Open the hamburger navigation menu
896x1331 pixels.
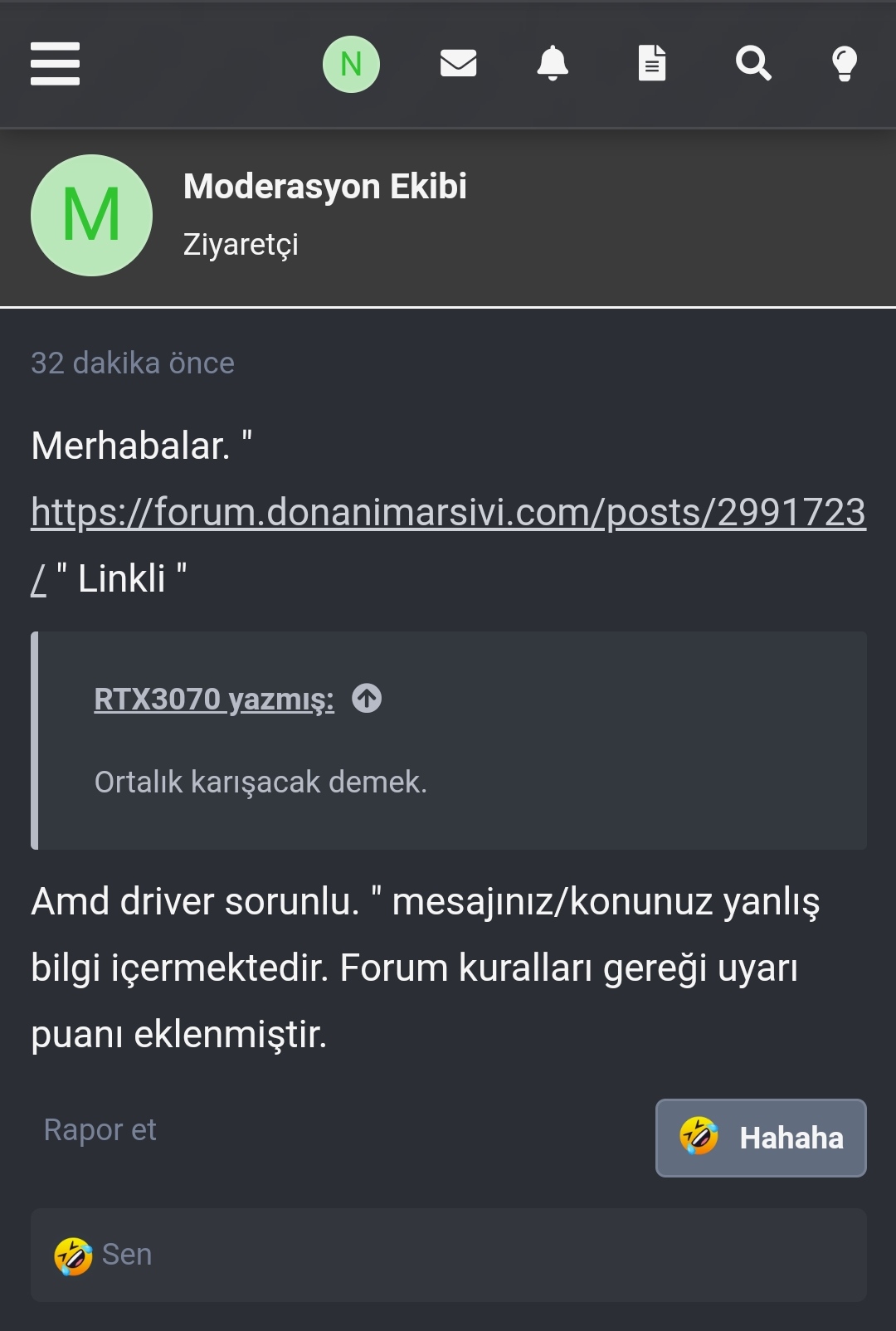pos(55,64)
